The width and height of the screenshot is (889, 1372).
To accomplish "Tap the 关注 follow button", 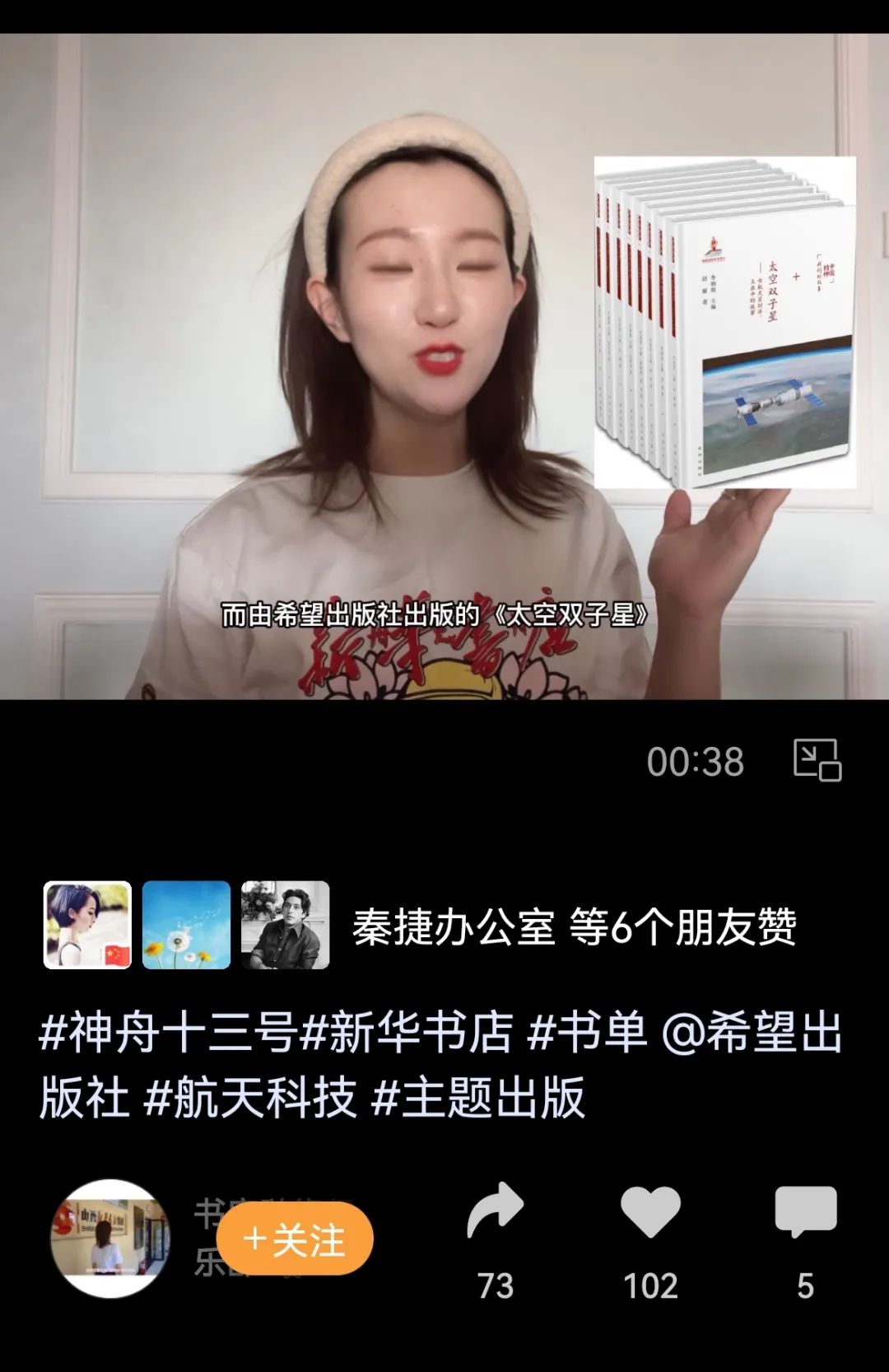I will pos(295,1239).
